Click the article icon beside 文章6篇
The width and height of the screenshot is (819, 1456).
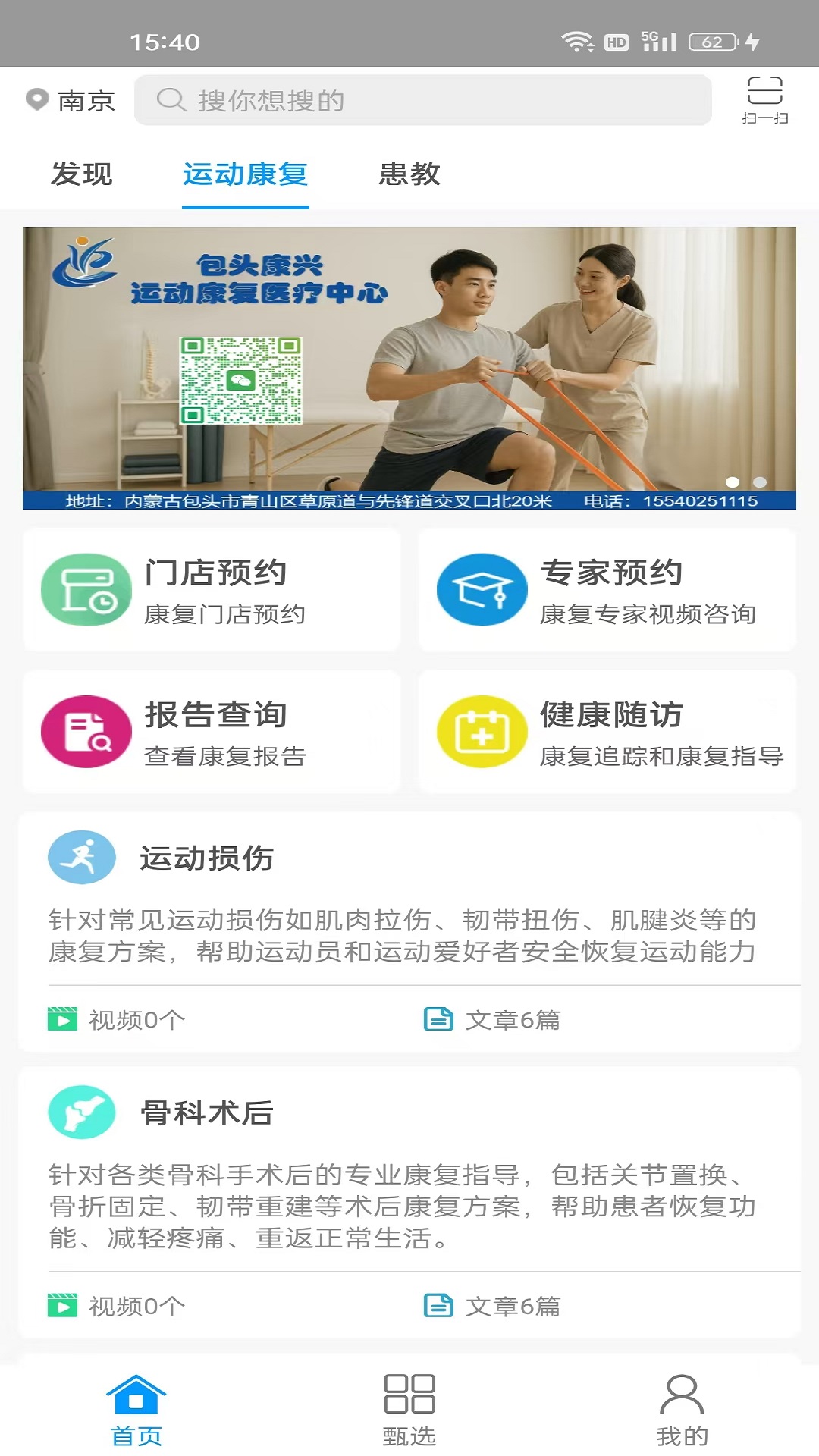(x=438, y=1021)
